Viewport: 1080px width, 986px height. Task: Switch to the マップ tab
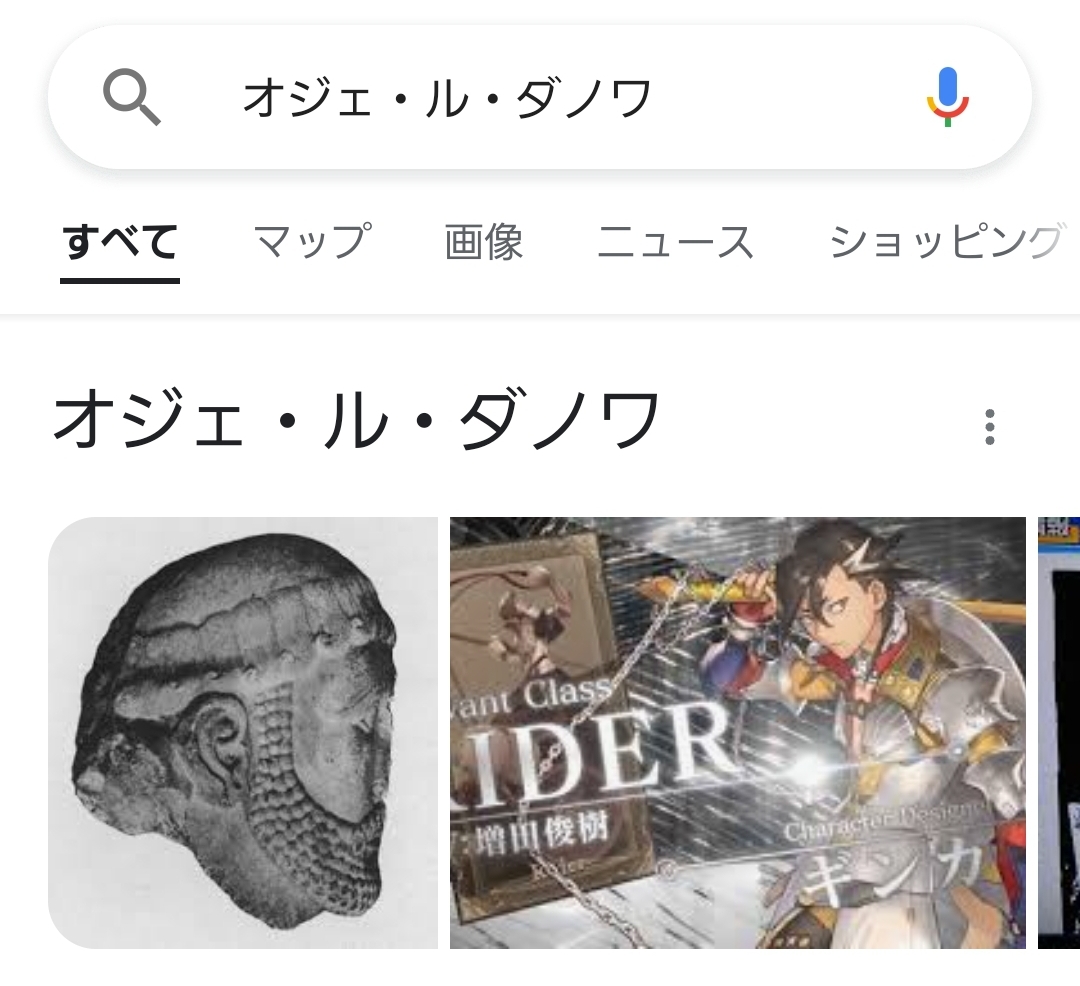(312, 243)
